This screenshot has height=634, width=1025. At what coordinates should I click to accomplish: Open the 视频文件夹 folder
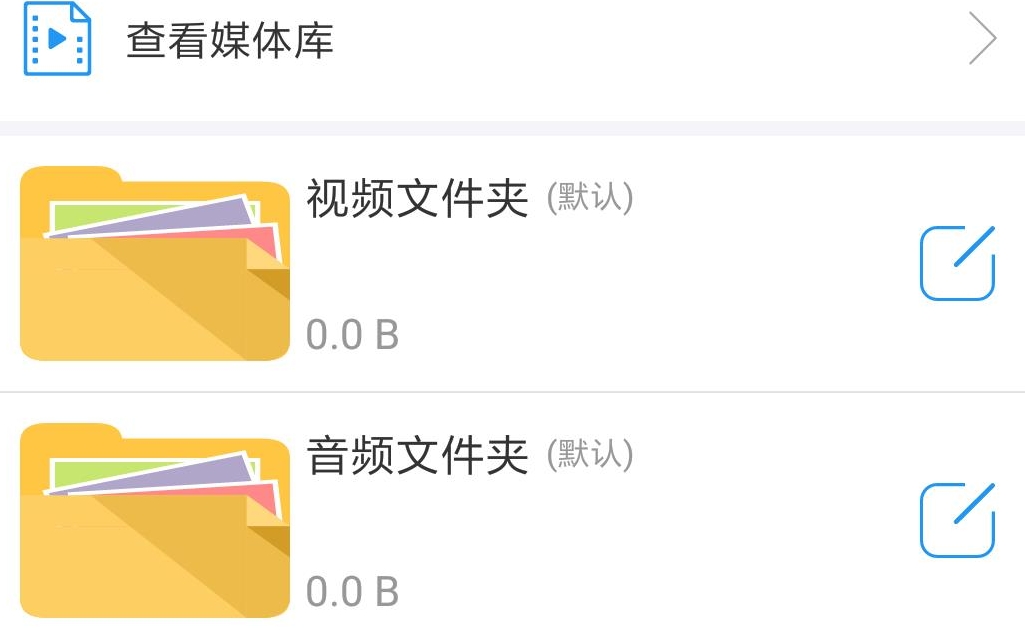click(416, 200)
